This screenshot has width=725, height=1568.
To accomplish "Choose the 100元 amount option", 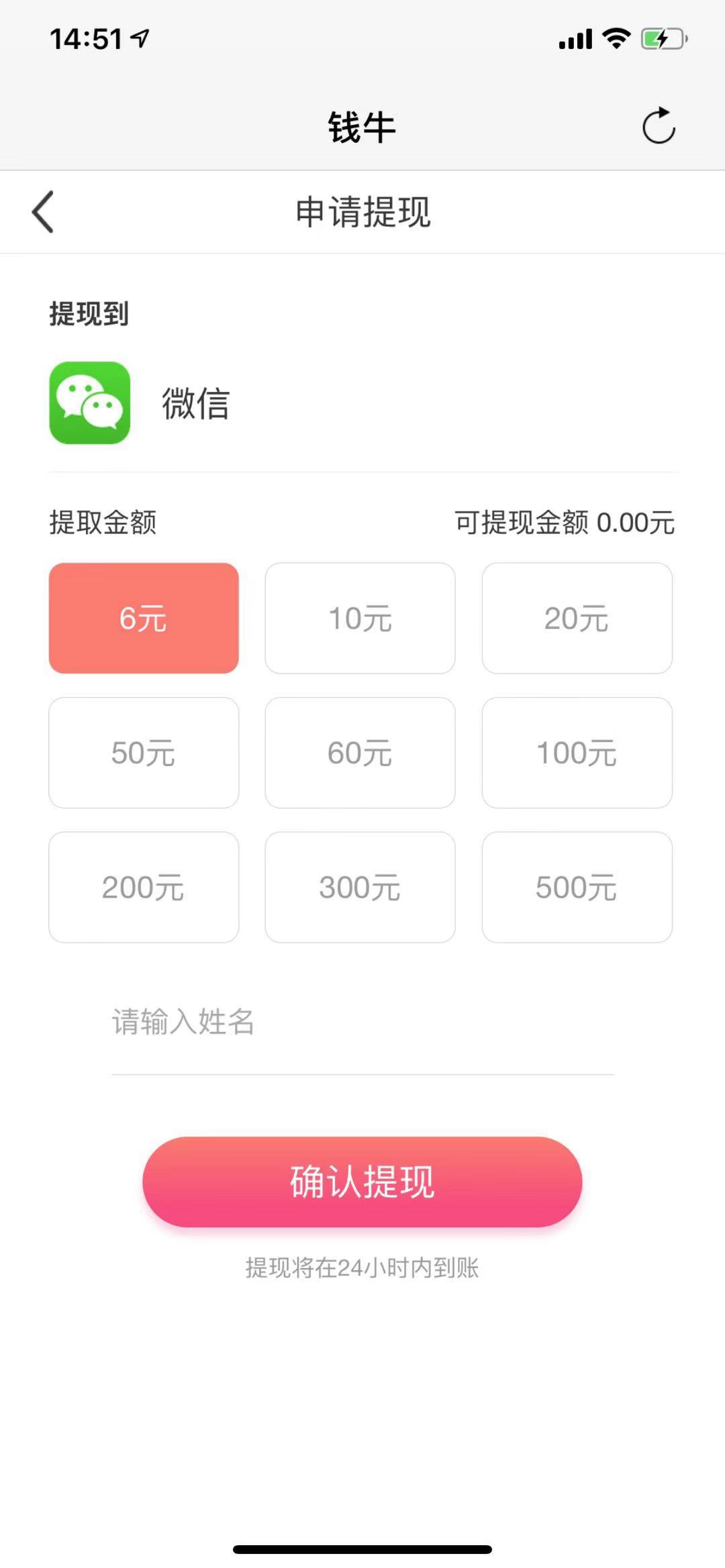I will click(x=577, y=753).
